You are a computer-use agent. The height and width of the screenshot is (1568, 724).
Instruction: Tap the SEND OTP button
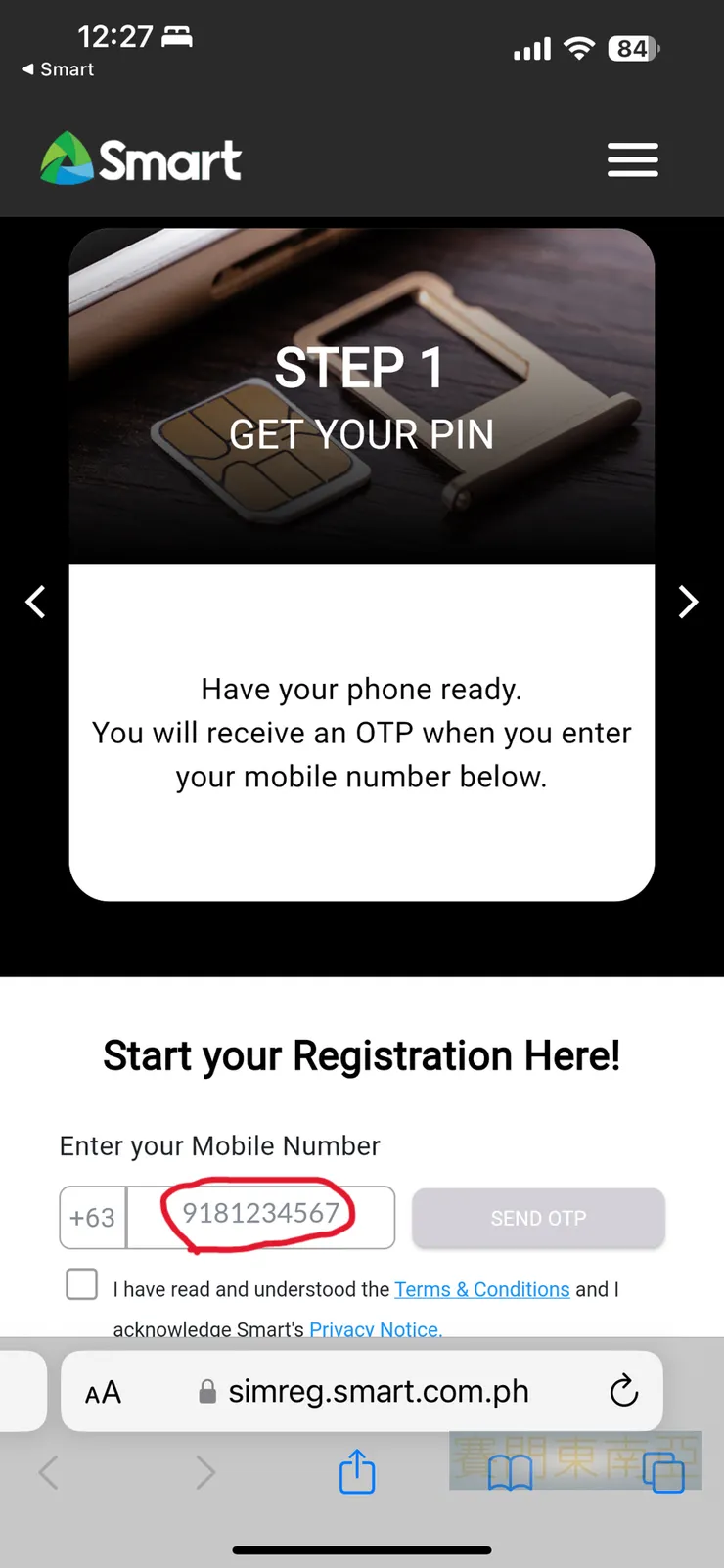[538, 1218]
